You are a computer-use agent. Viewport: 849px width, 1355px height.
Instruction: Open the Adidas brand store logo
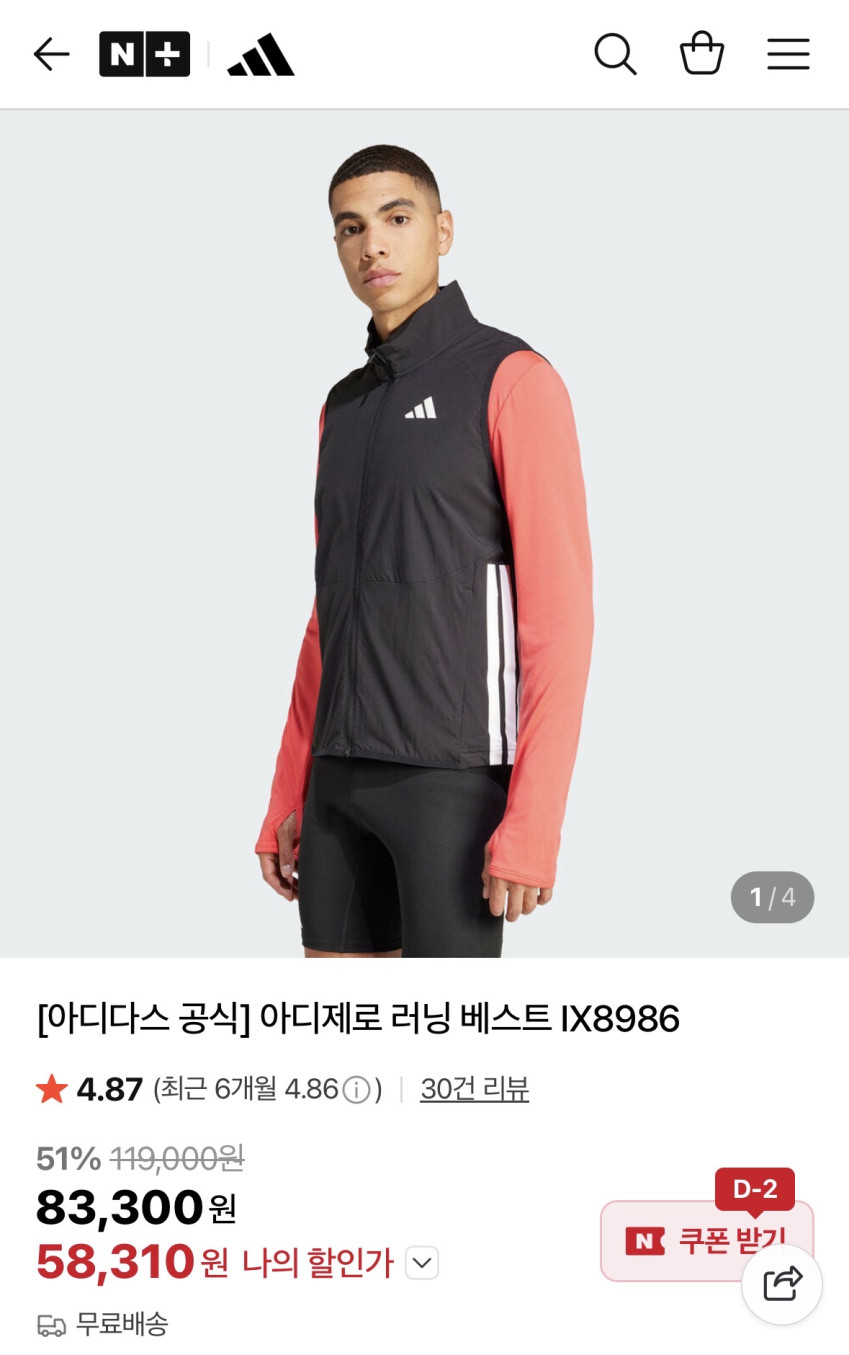(261, 55)
